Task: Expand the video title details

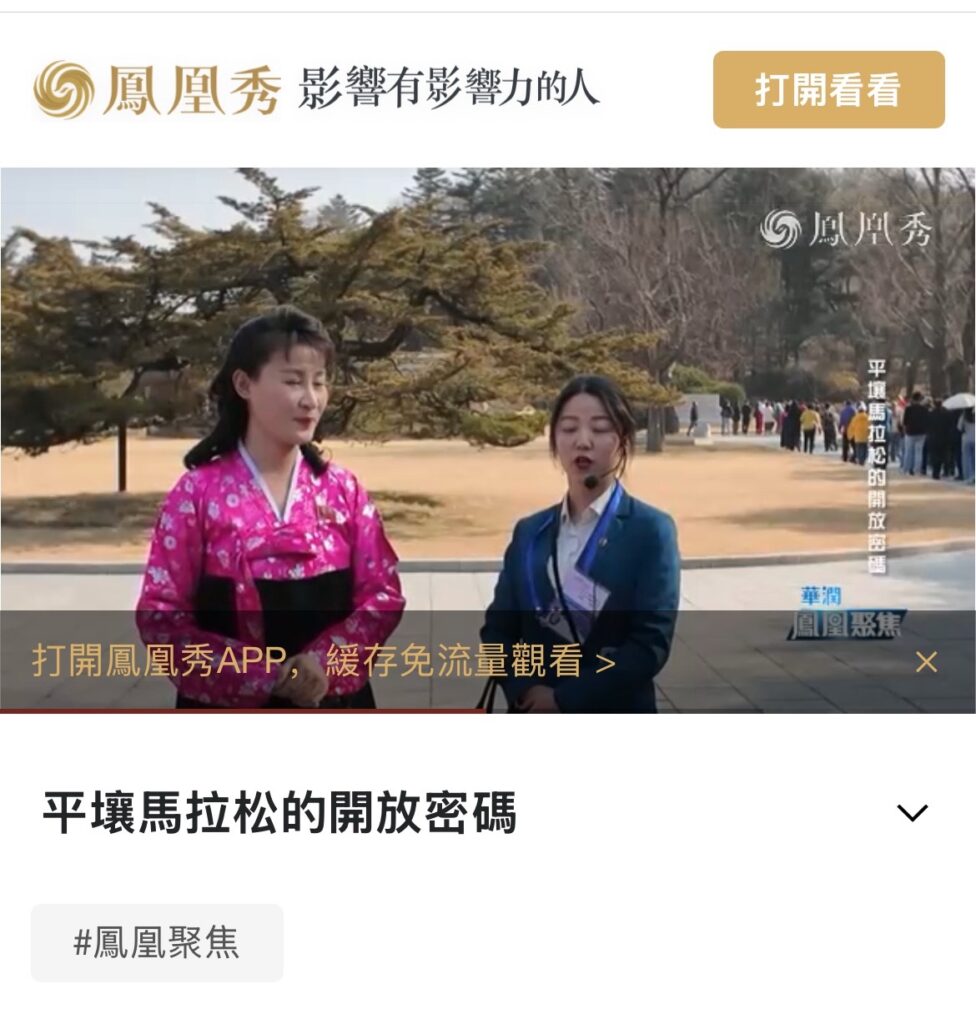Action: pos(912,813)
